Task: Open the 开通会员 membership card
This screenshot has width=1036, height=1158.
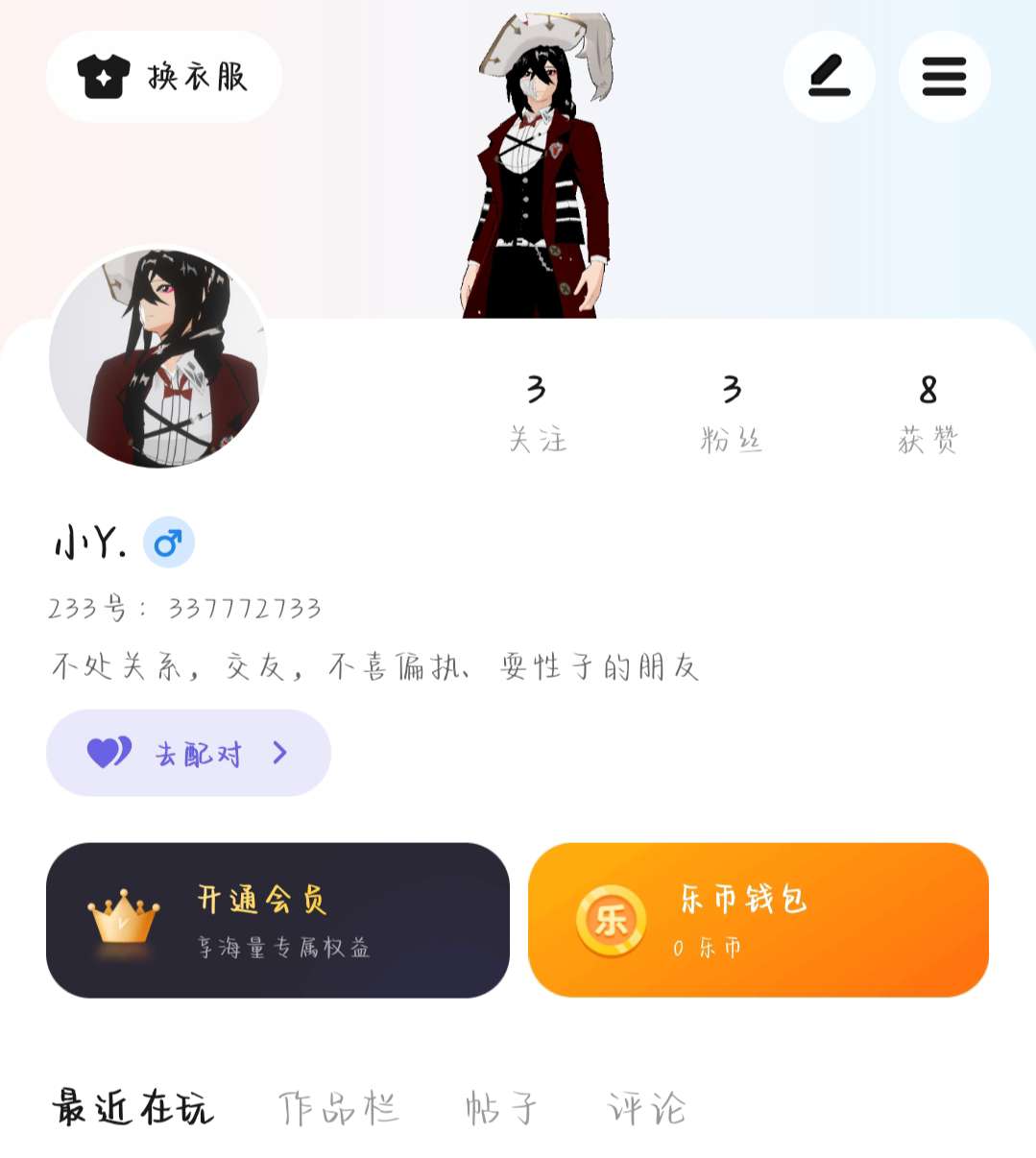Action: [x=277, y=920]
